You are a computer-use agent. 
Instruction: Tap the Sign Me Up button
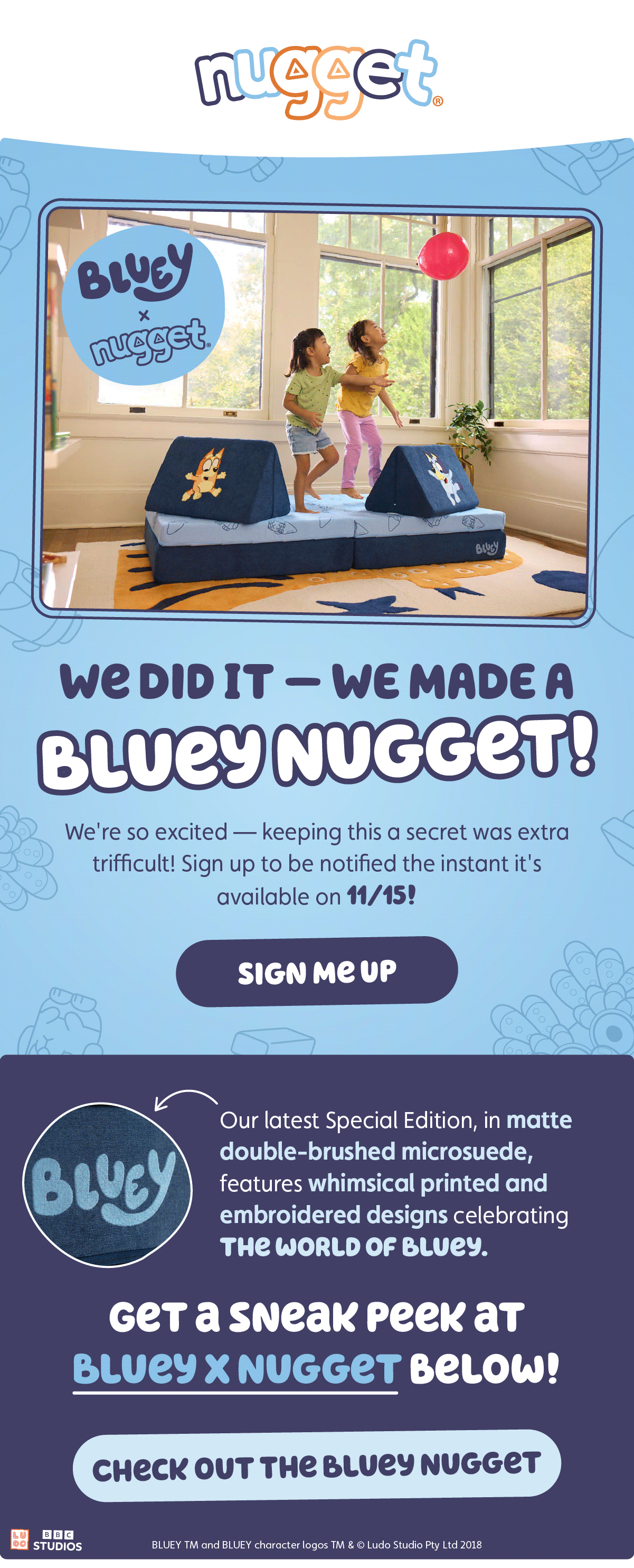click(316, 972)
